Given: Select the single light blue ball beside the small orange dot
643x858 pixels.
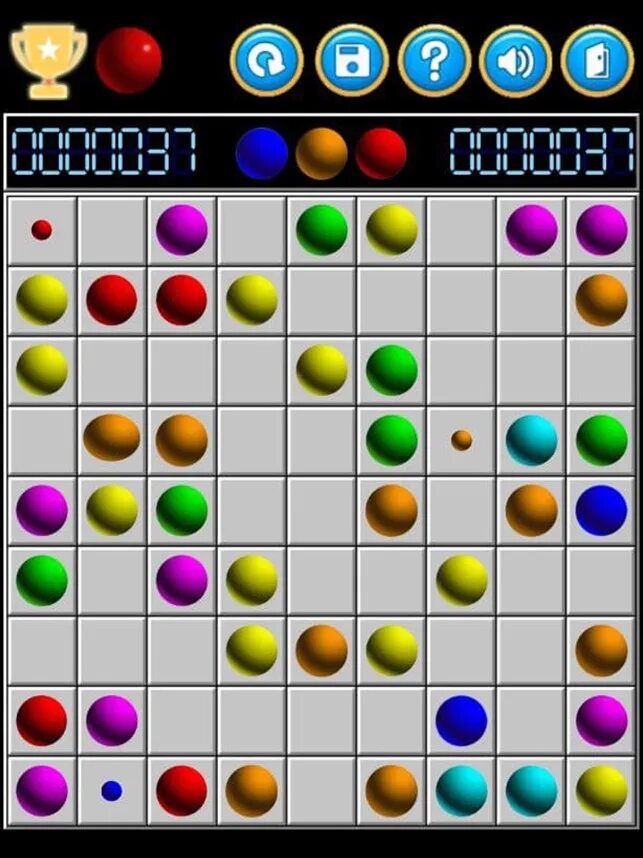Looking at the screenshot, I should coord(531,440).
